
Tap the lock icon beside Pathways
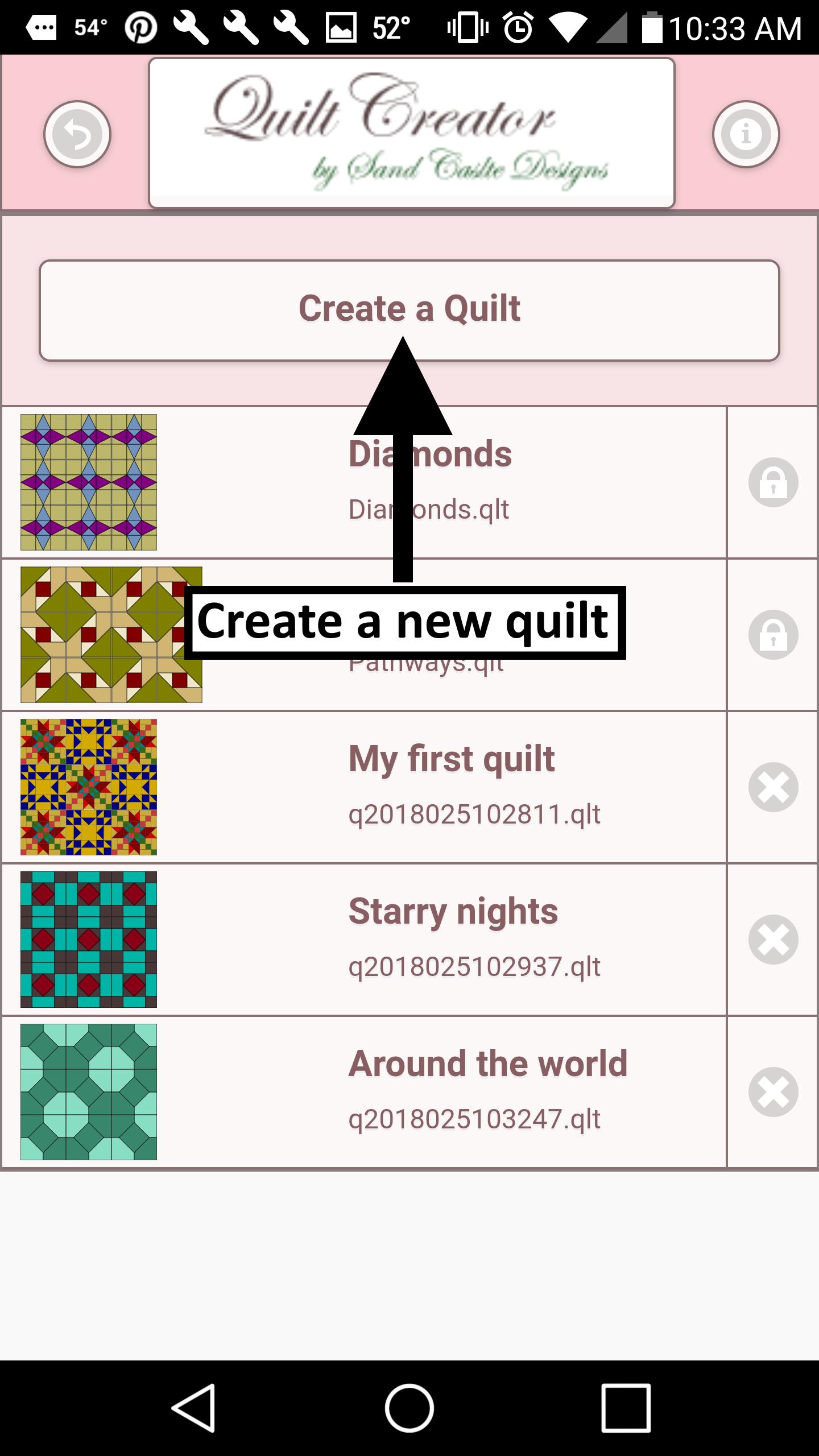coord(773,635)
